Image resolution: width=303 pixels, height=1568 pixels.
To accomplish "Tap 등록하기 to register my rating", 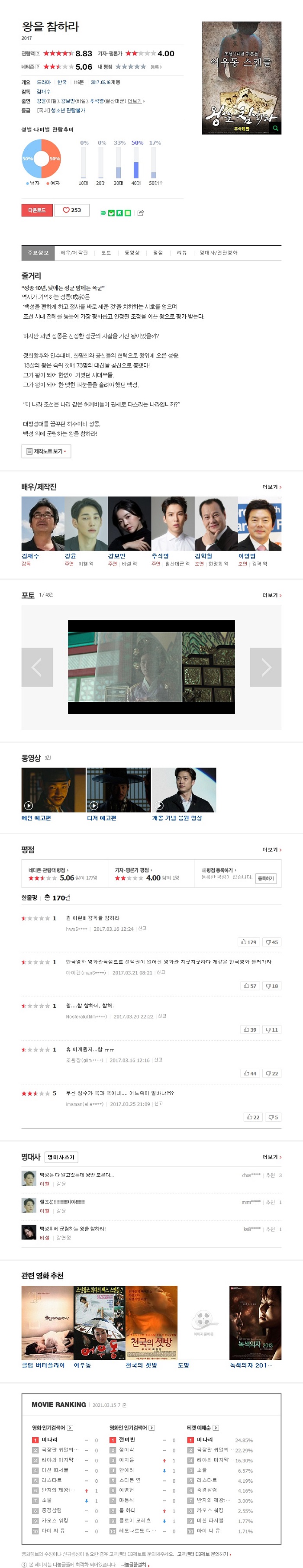I will coord(265,878).
